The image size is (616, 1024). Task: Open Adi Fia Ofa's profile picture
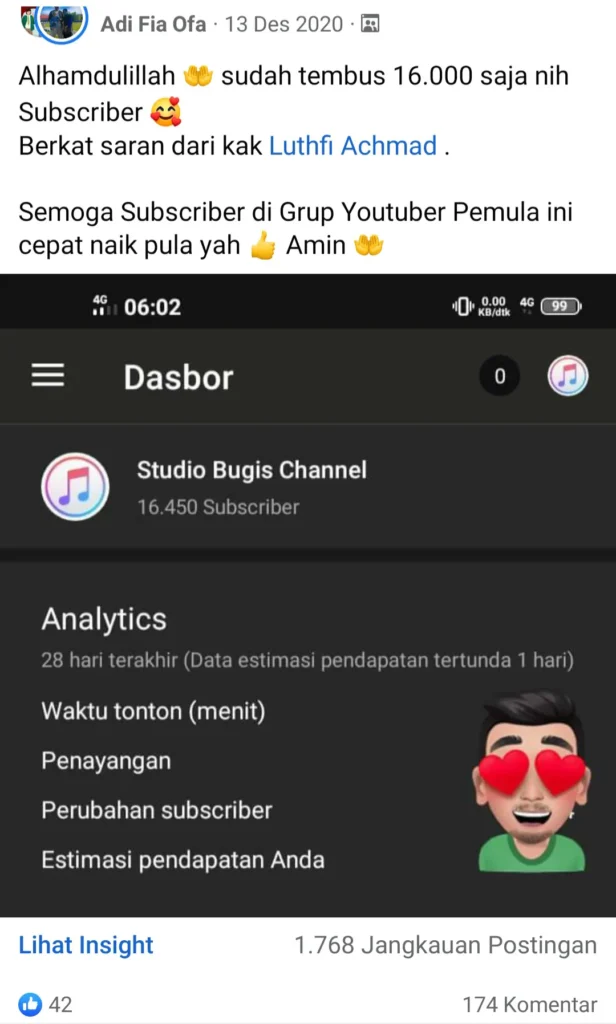click(x=54, y=19)
